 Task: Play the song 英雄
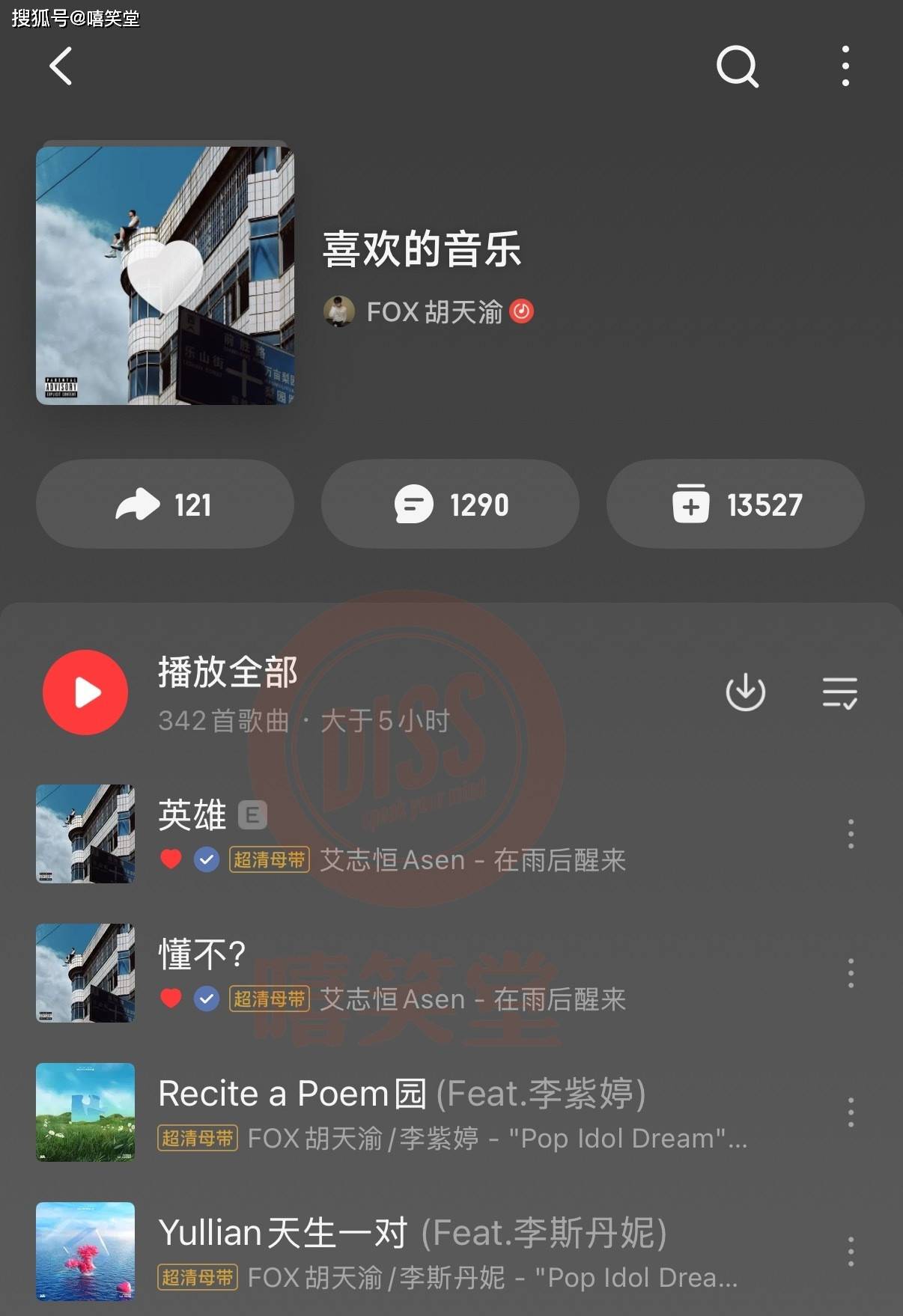pyautogui.click(x=389, y=834)
